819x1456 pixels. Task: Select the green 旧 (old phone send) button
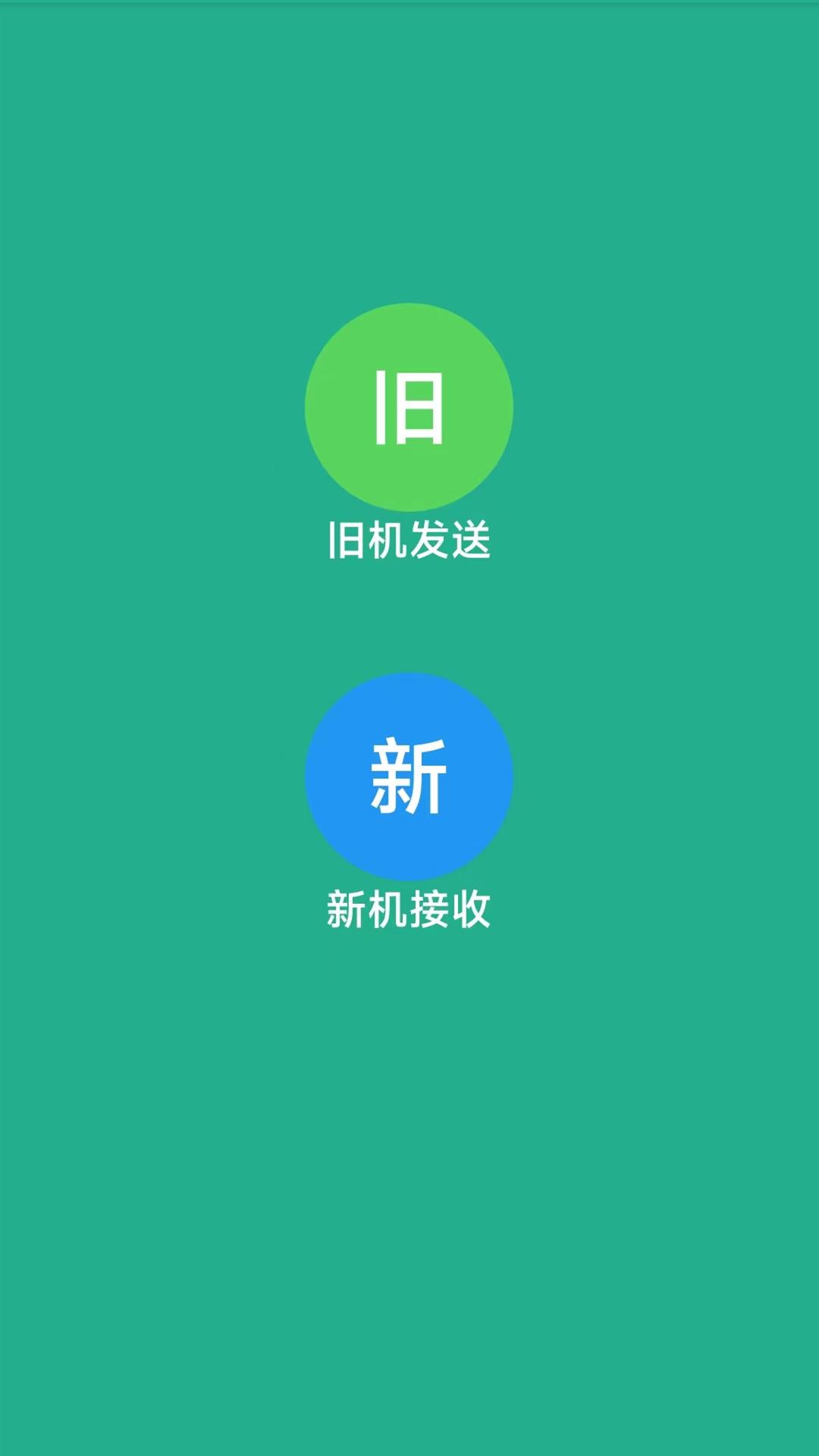[409, 407]
